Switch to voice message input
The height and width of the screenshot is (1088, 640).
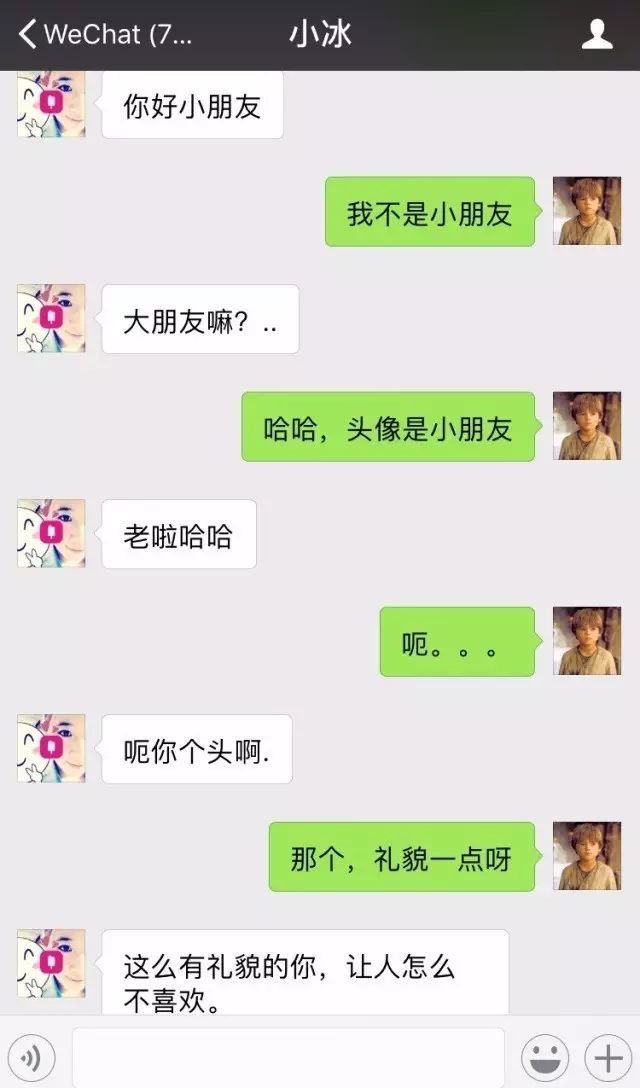(36, 1057)
